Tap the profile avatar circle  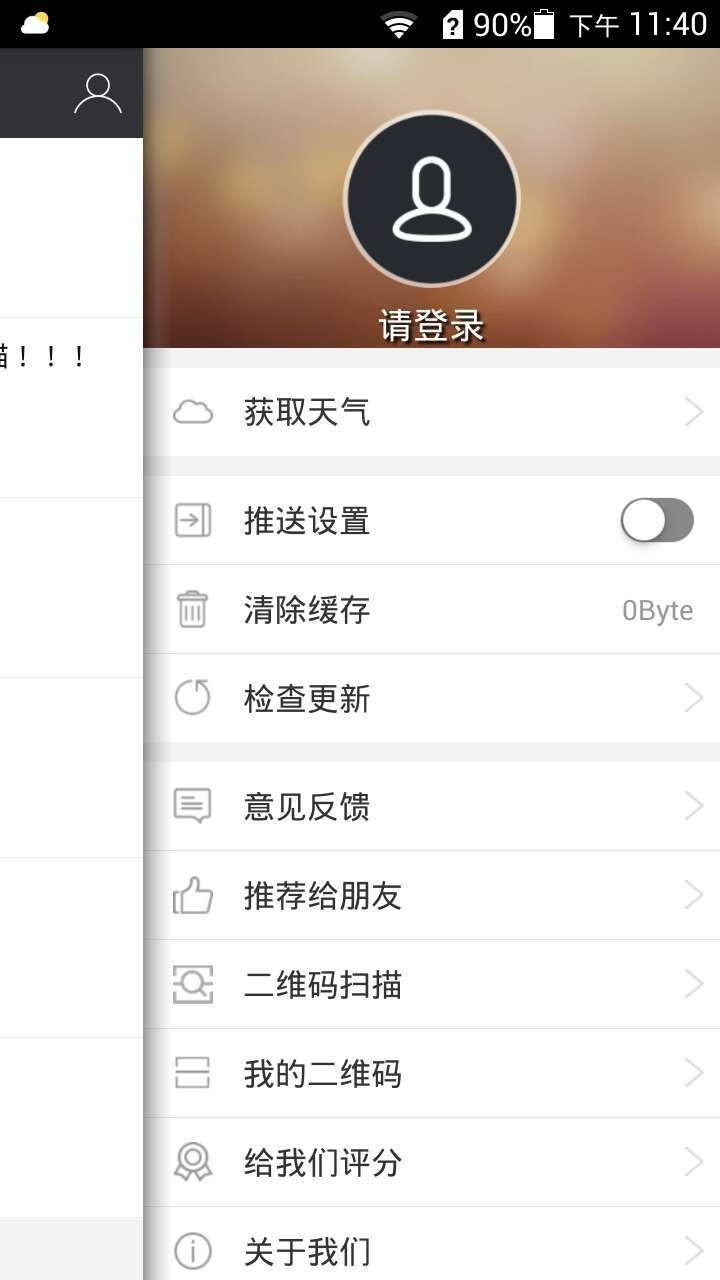click(x=431, y=199)
